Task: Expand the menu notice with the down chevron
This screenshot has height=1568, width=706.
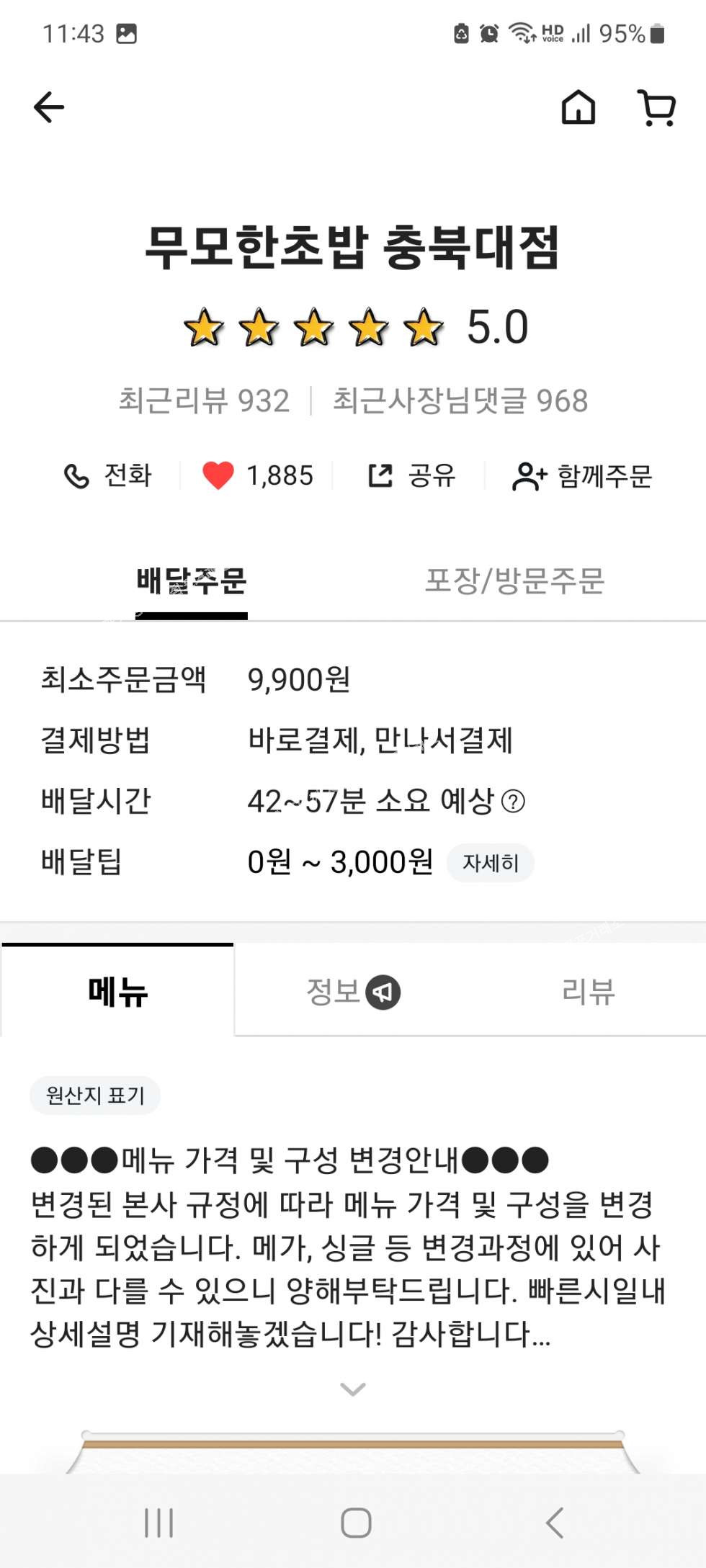Action: click(352, 1389)
